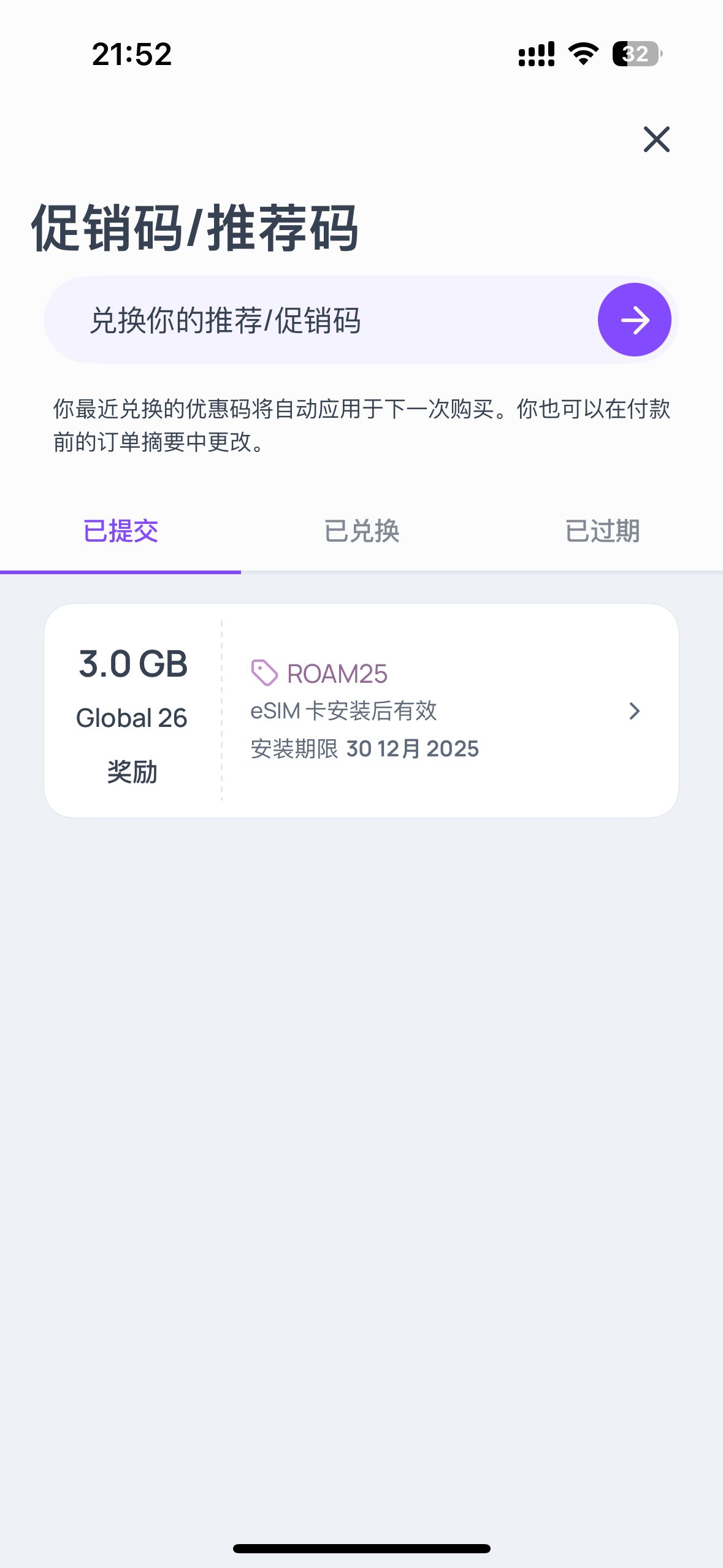Tap the purple arrow to submit the code
The height and width of the screenshot is (1568, 723).
(633, 320)
